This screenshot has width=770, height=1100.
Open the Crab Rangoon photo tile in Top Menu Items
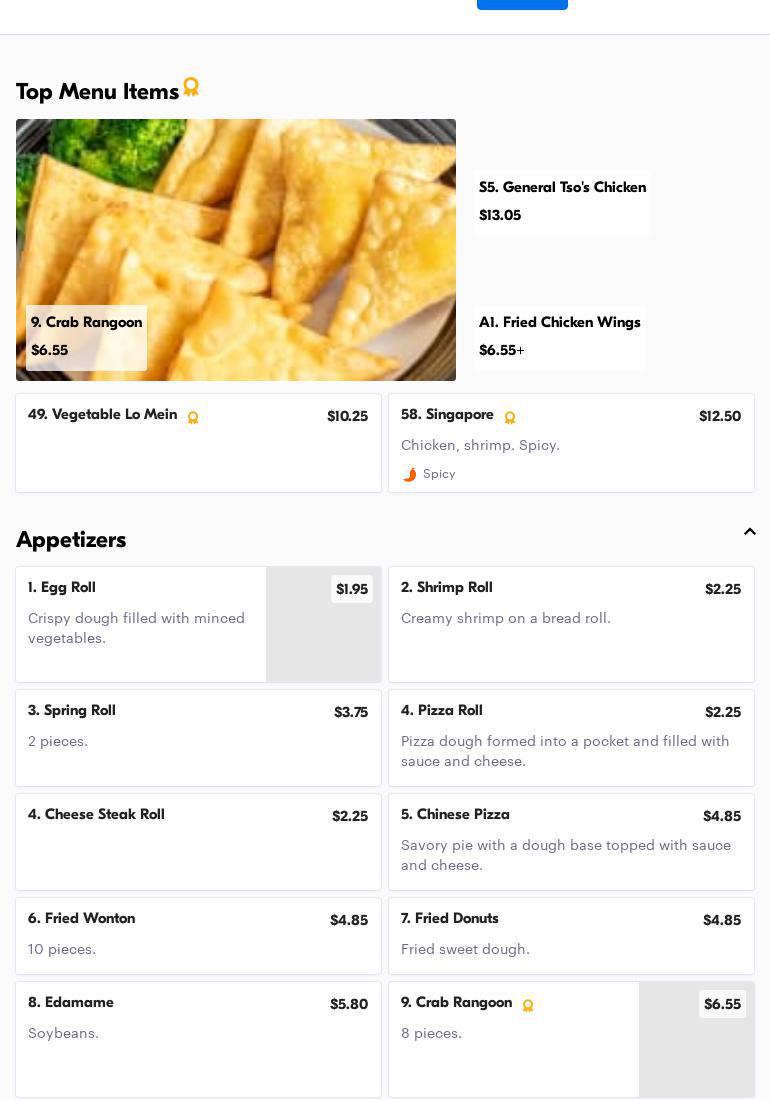coord(236,250)
